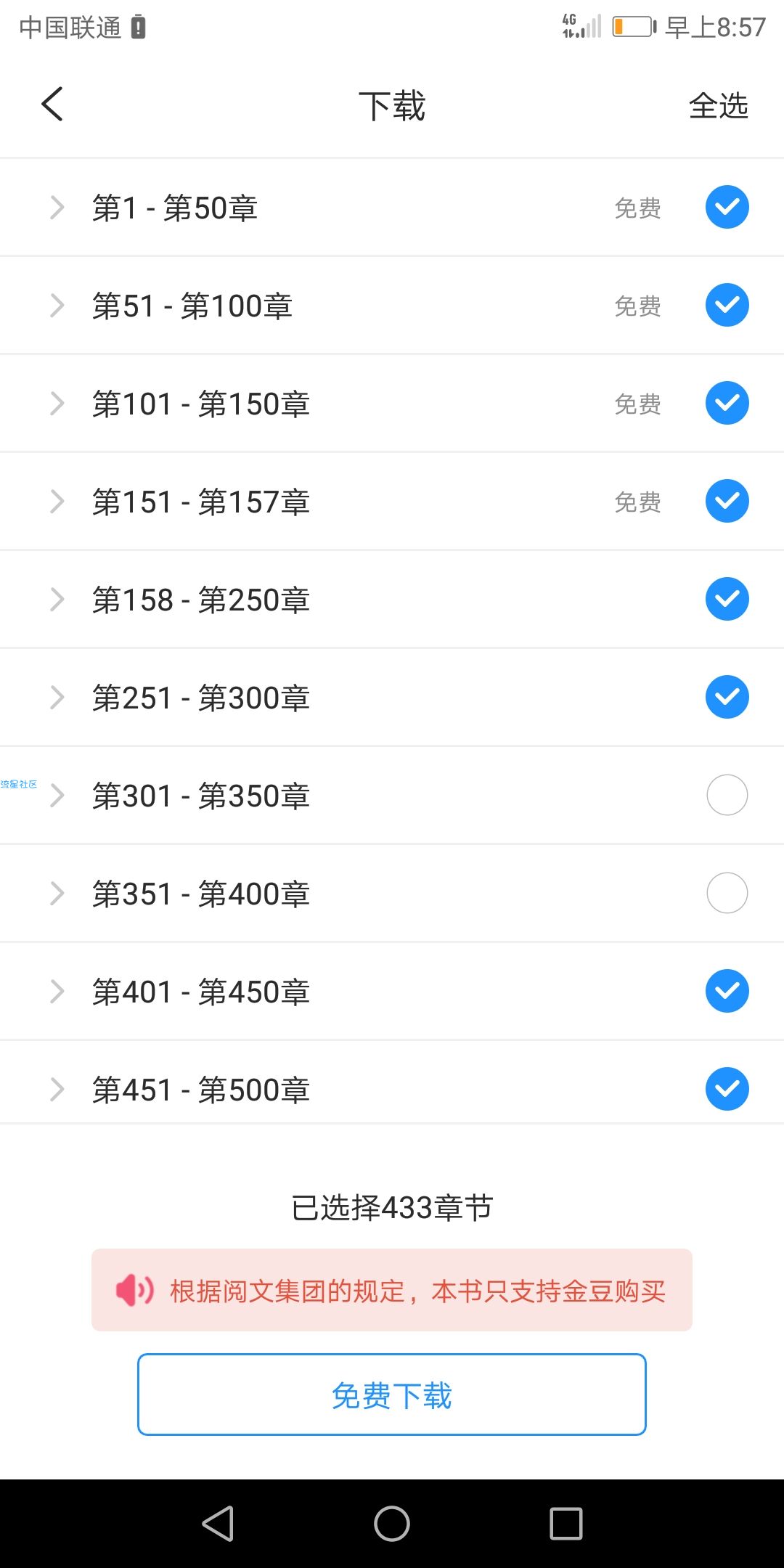Uncheck chapters 第158 - 第250章
784x1568 pixels.
[x=727, y=600]
